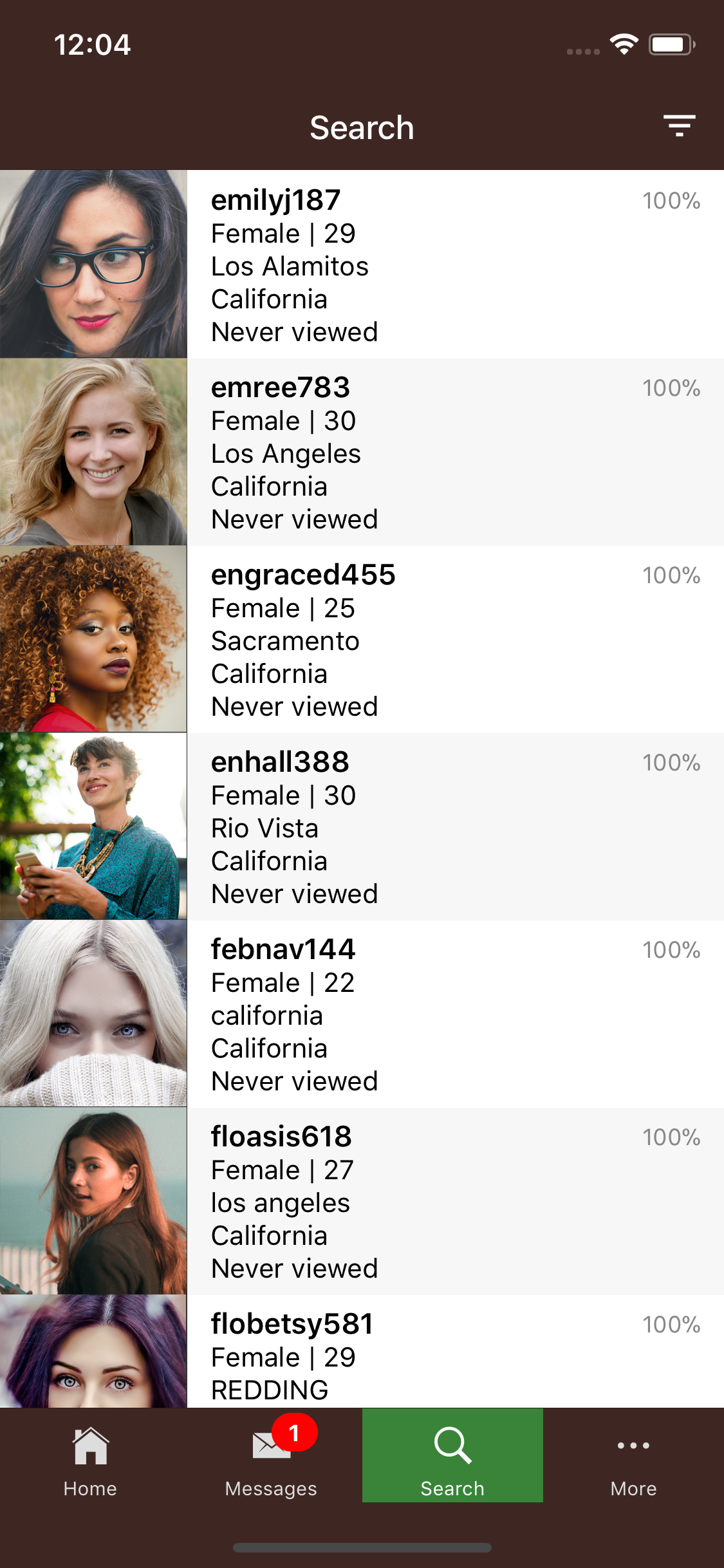Tap the clock showing 12:04
The image size is (724, 1568).
point(92,44)
